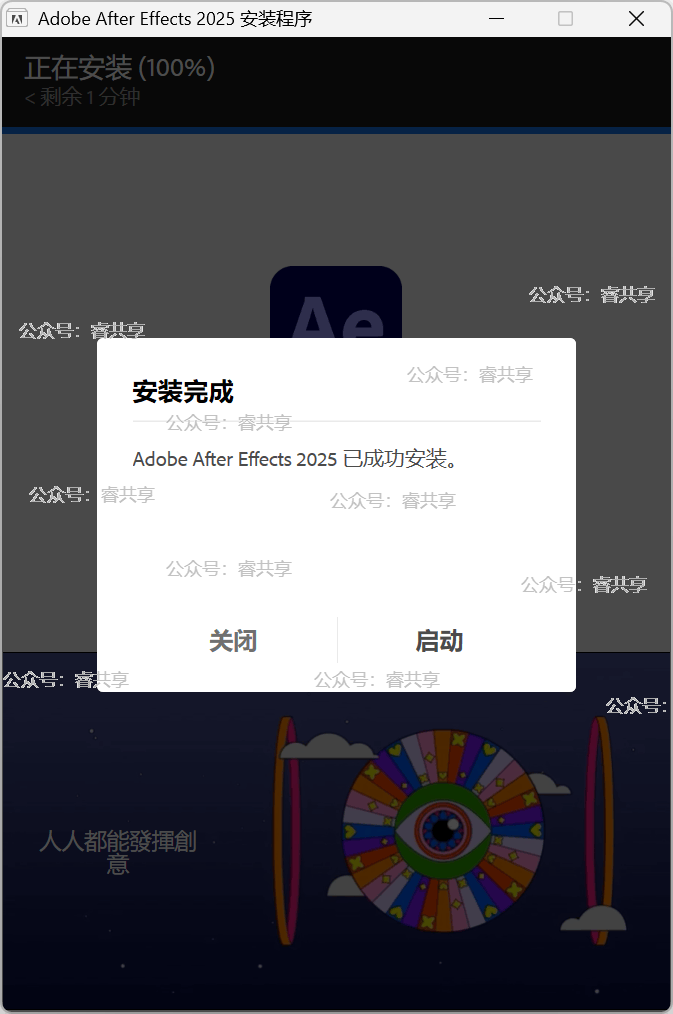Tap 关闭 to close the dialog
This screenshot has width=673, height=1014.
pos(233,641)
